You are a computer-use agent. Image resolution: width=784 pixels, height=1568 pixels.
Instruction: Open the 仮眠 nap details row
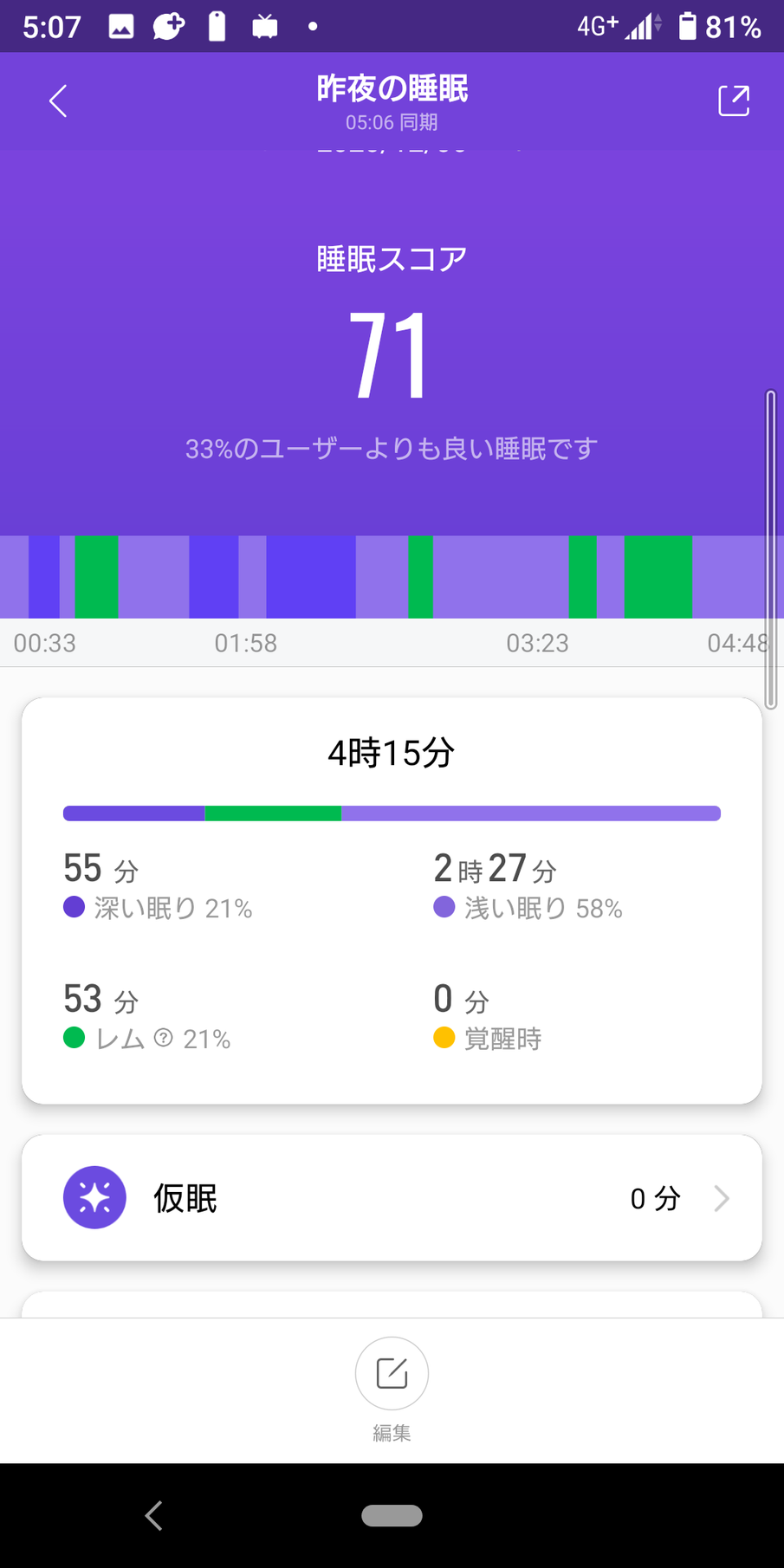coord(392,1198)
